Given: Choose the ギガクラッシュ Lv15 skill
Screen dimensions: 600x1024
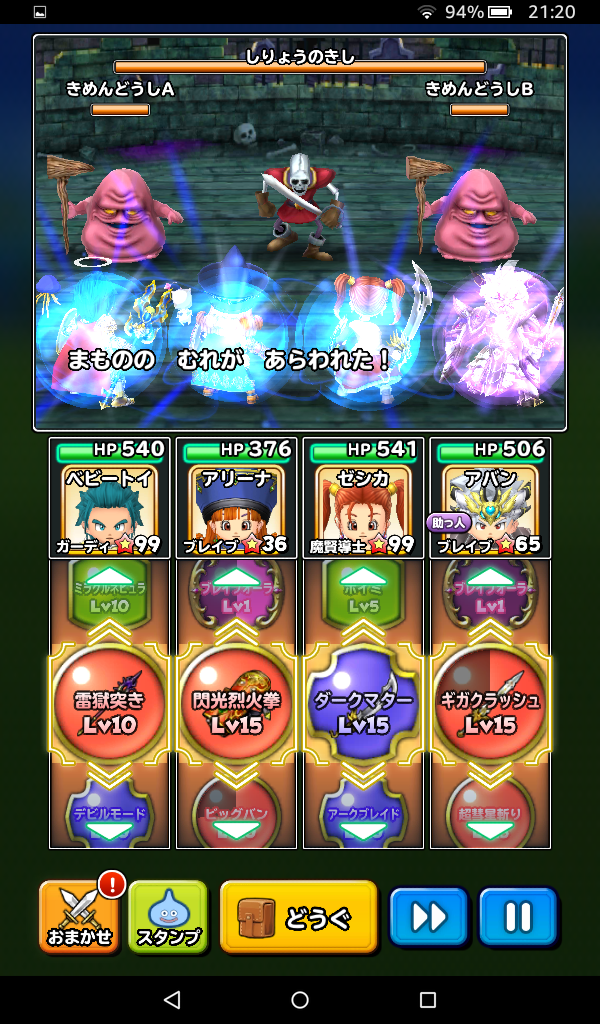Looking at the screenshot, I should point(490,706).
